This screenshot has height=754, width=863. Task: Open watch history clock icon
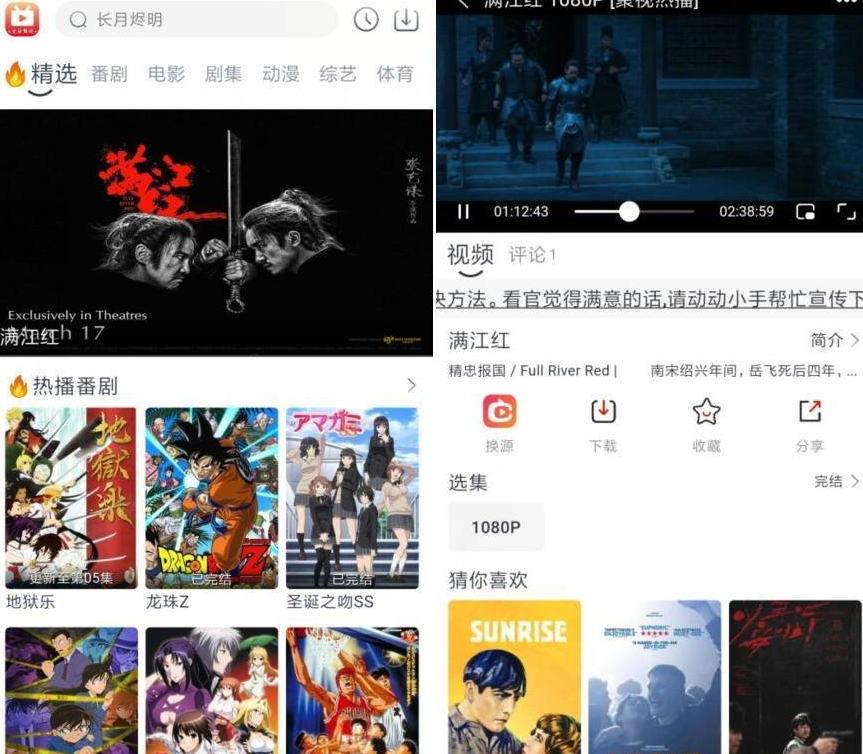366,19
